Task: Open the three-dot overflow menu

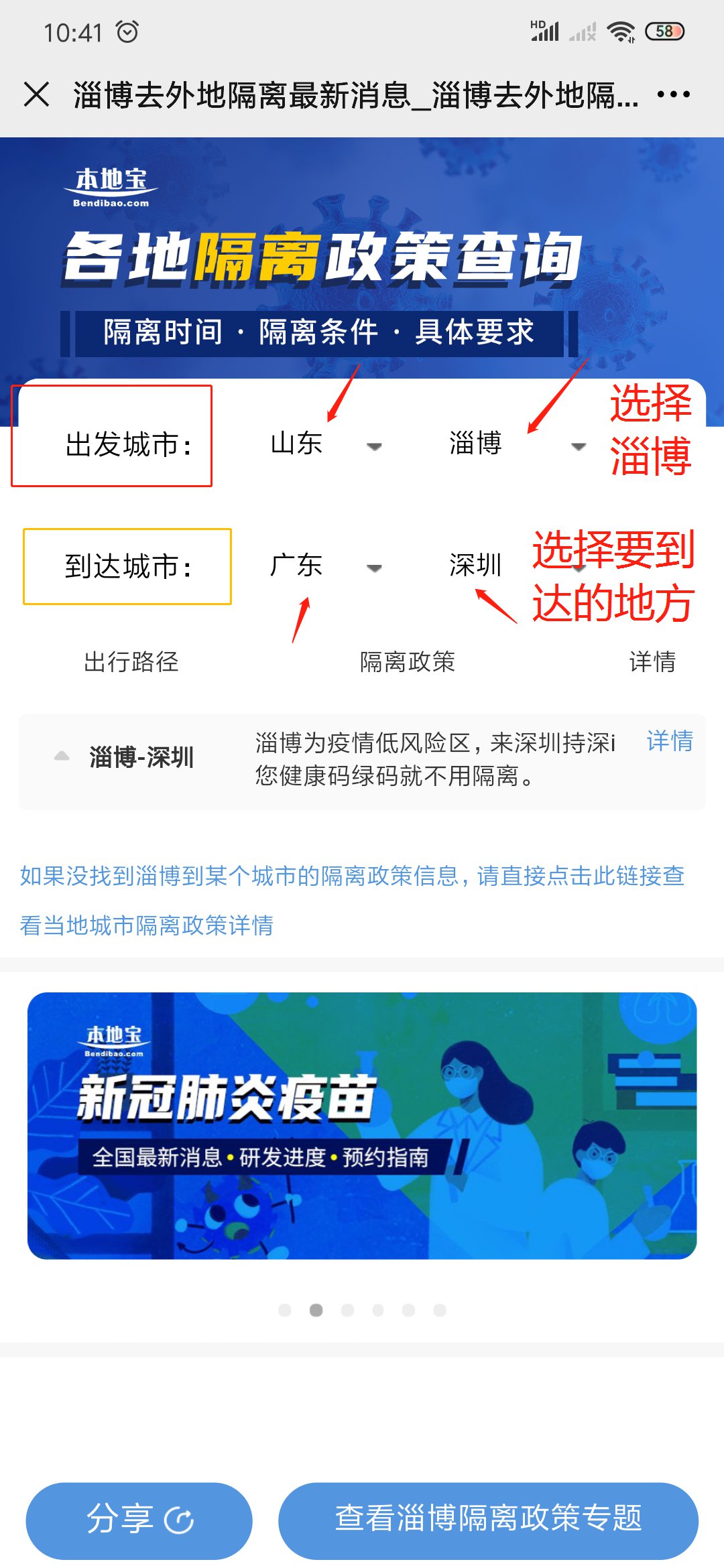Action: coord(673,94)
